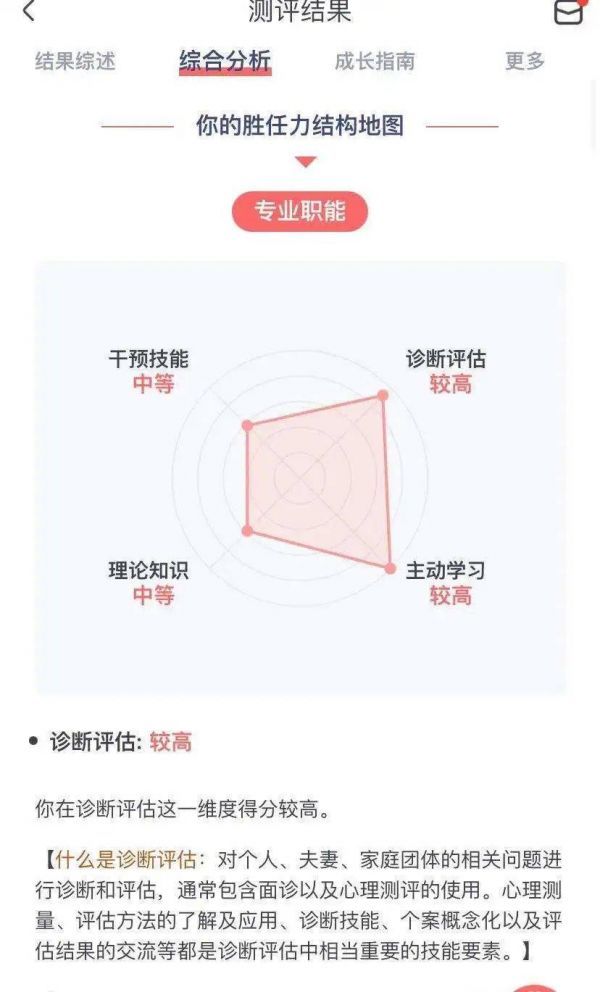Screen dimensions: 600x992
Task: Switch to the 结果综述 tab
Action: pyautogui.click(x=75, y=61)
